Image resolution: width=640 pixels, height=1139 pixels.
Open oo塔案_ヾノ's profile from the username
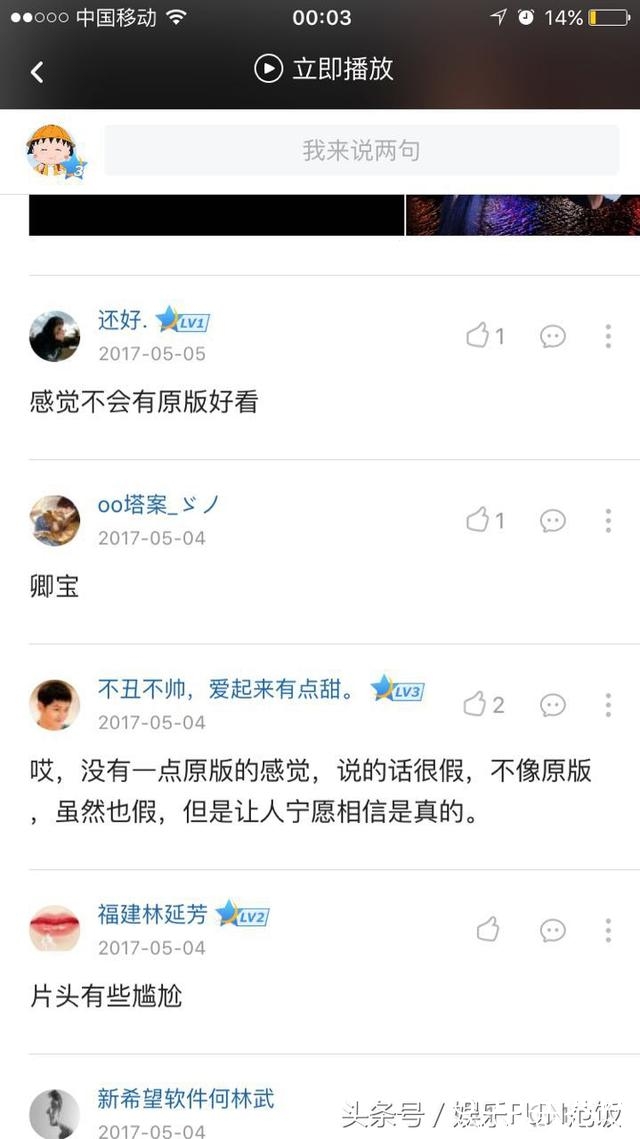click(x=157, y=505)
